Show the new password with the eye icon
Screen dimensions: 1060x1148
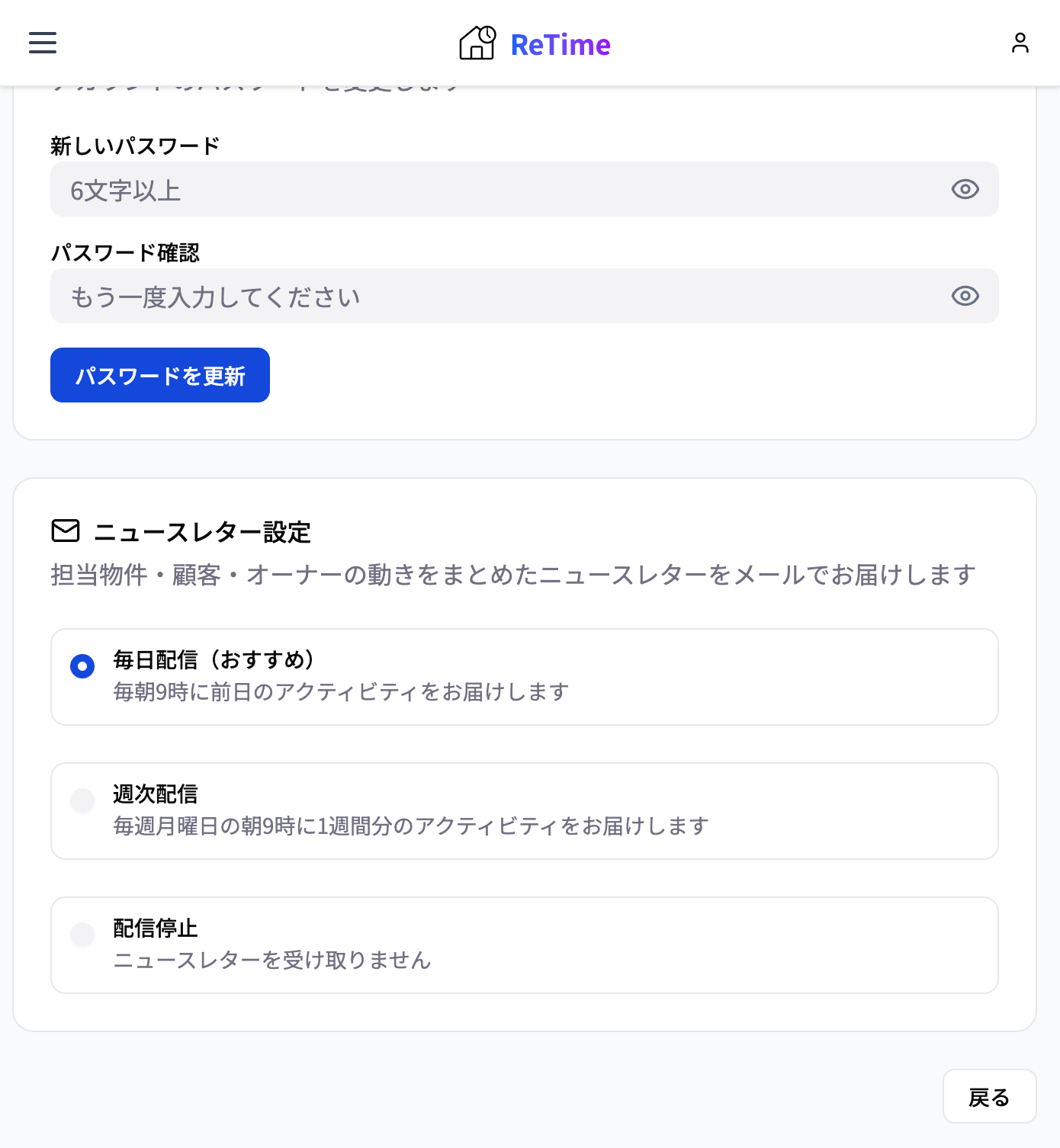point(964,189)
